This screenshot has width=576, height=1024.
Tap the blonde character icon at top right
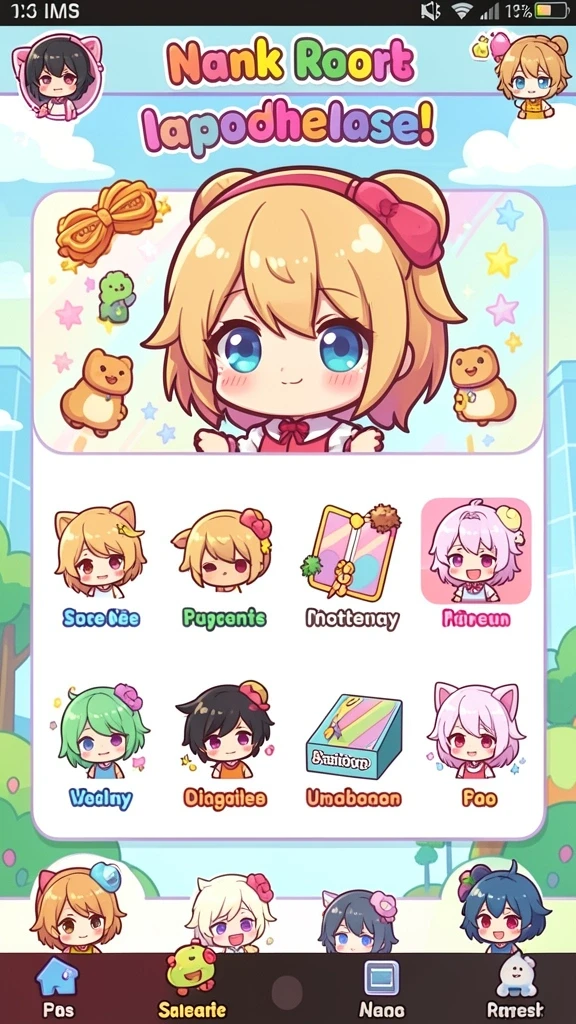coord(526,75)
